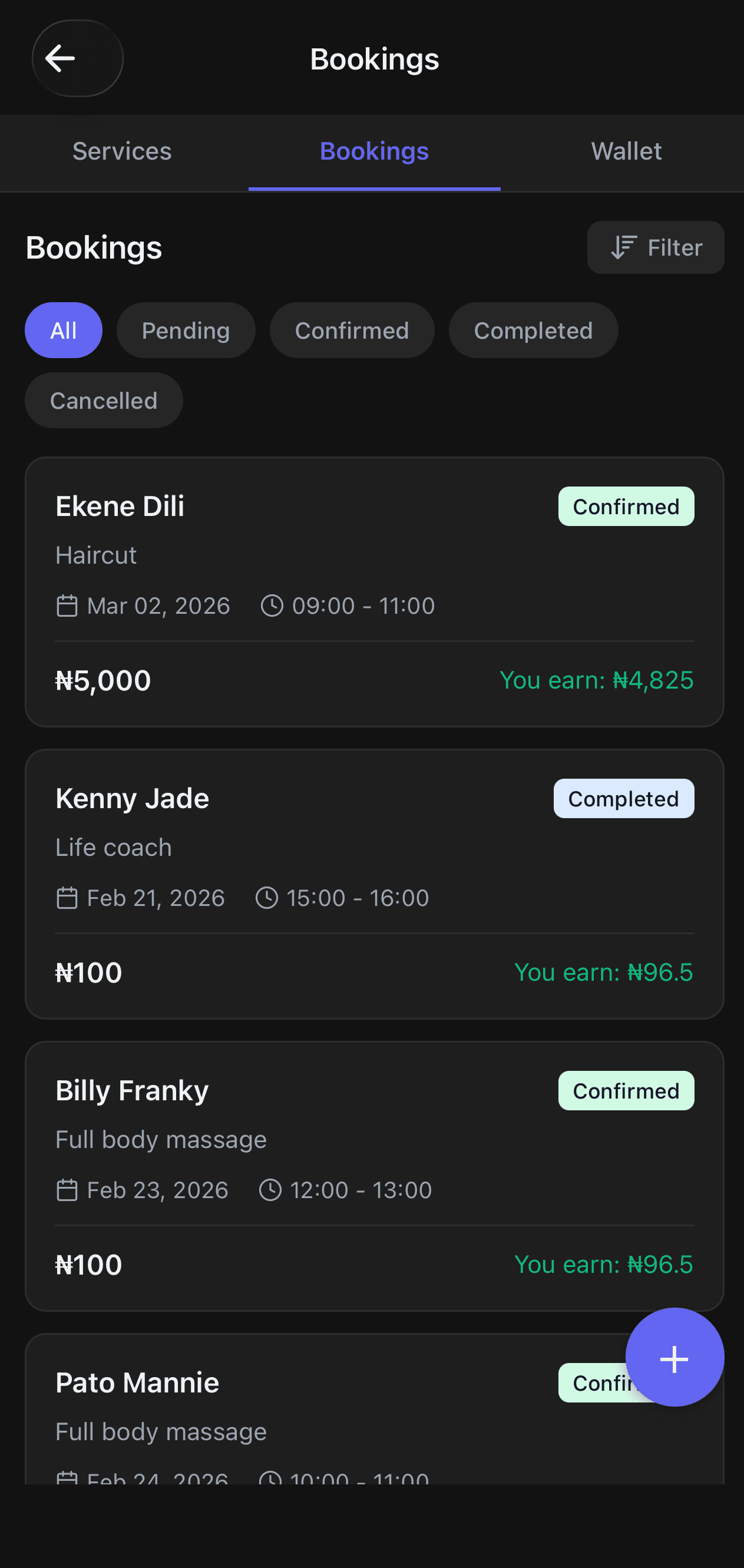The width and height of the screenshot is (744, 1568).
Task: Toggle the Cancelled filter chip
Action: (x=104, y=400)
